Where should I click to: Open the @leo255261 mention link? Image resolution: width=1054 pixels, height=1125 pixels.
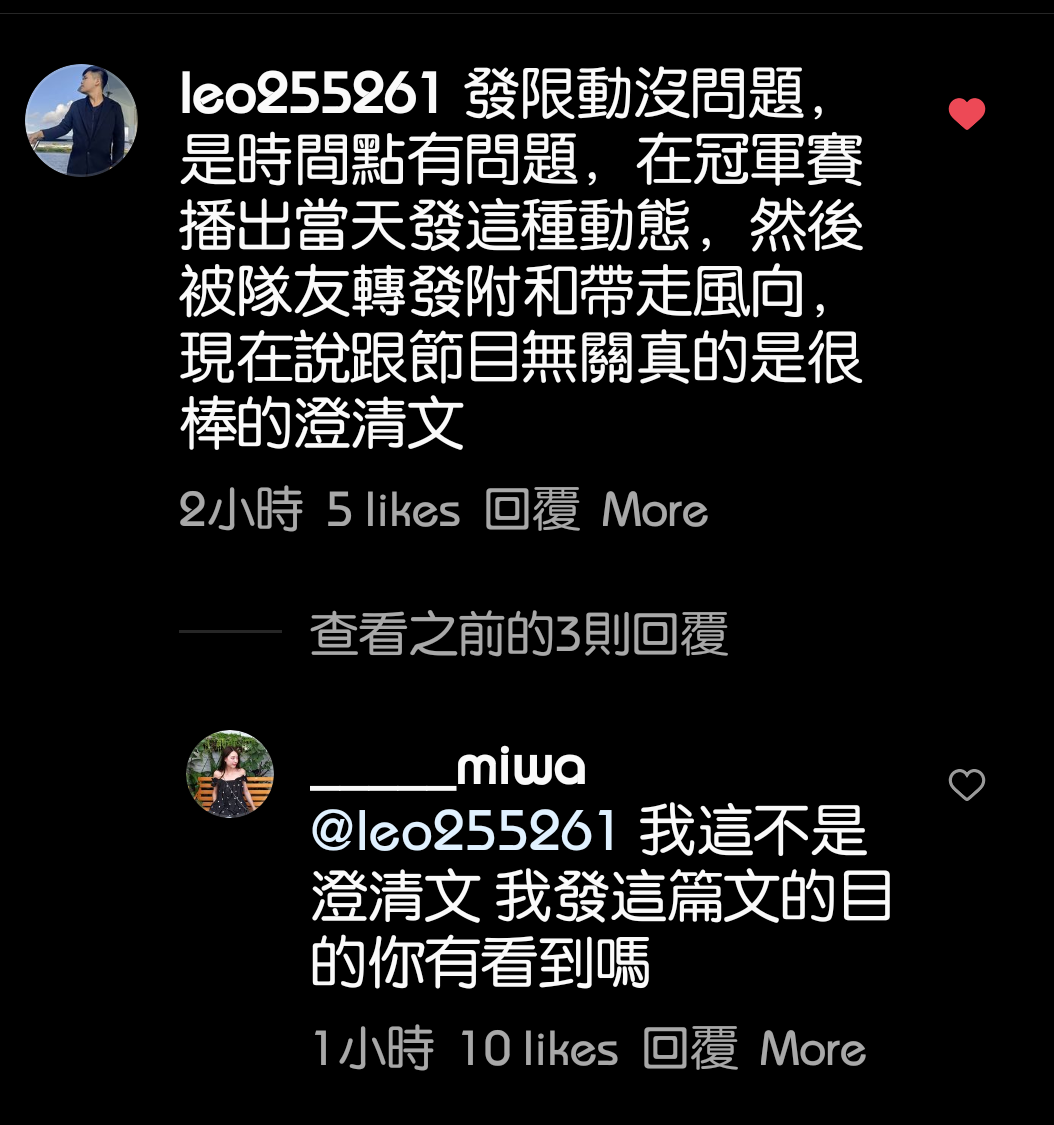(464, 831)
